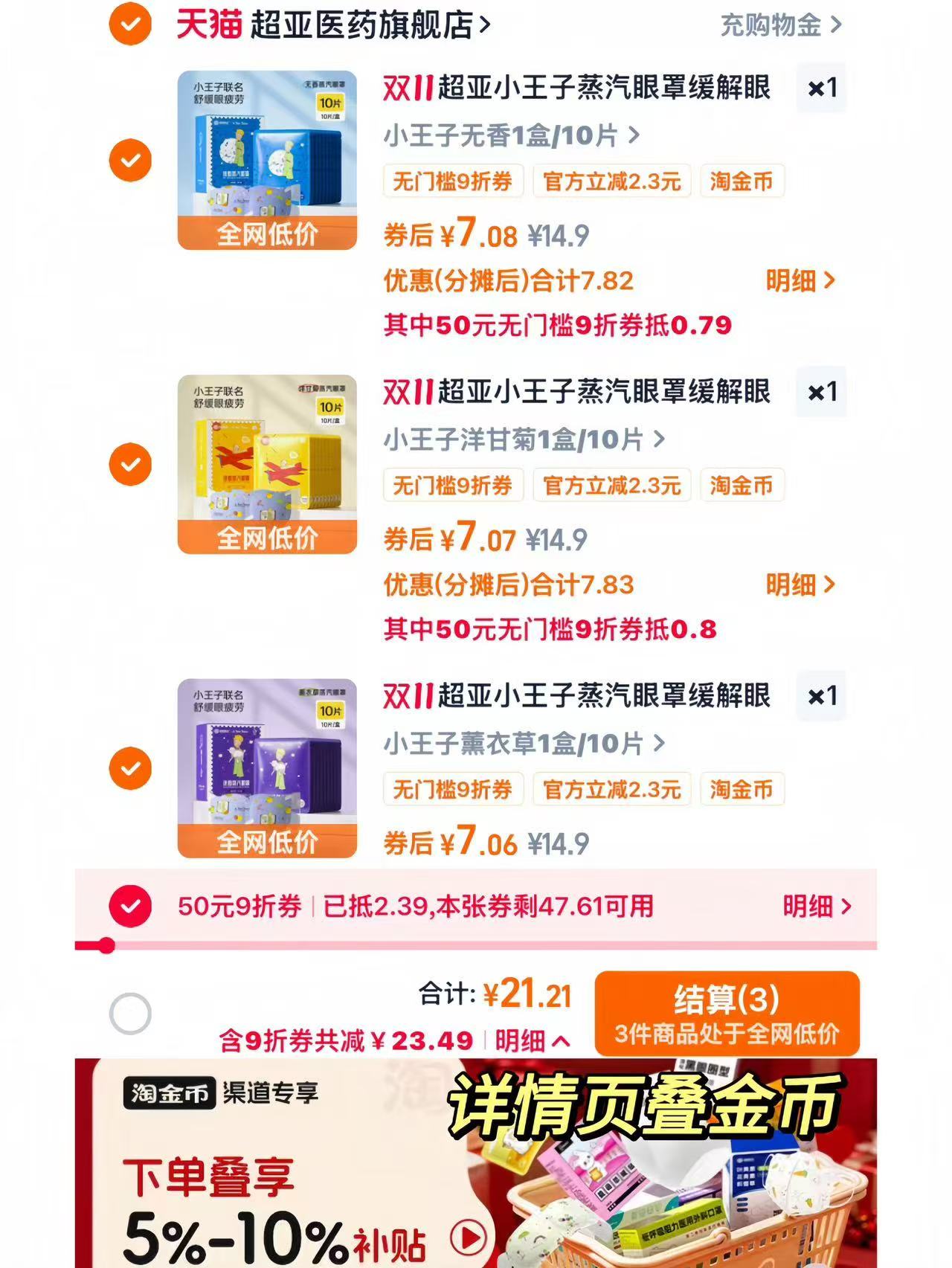Click the 天猫 logo in the store header
The width and height of the screenshot is (952, 1268).
click(208, 25)
